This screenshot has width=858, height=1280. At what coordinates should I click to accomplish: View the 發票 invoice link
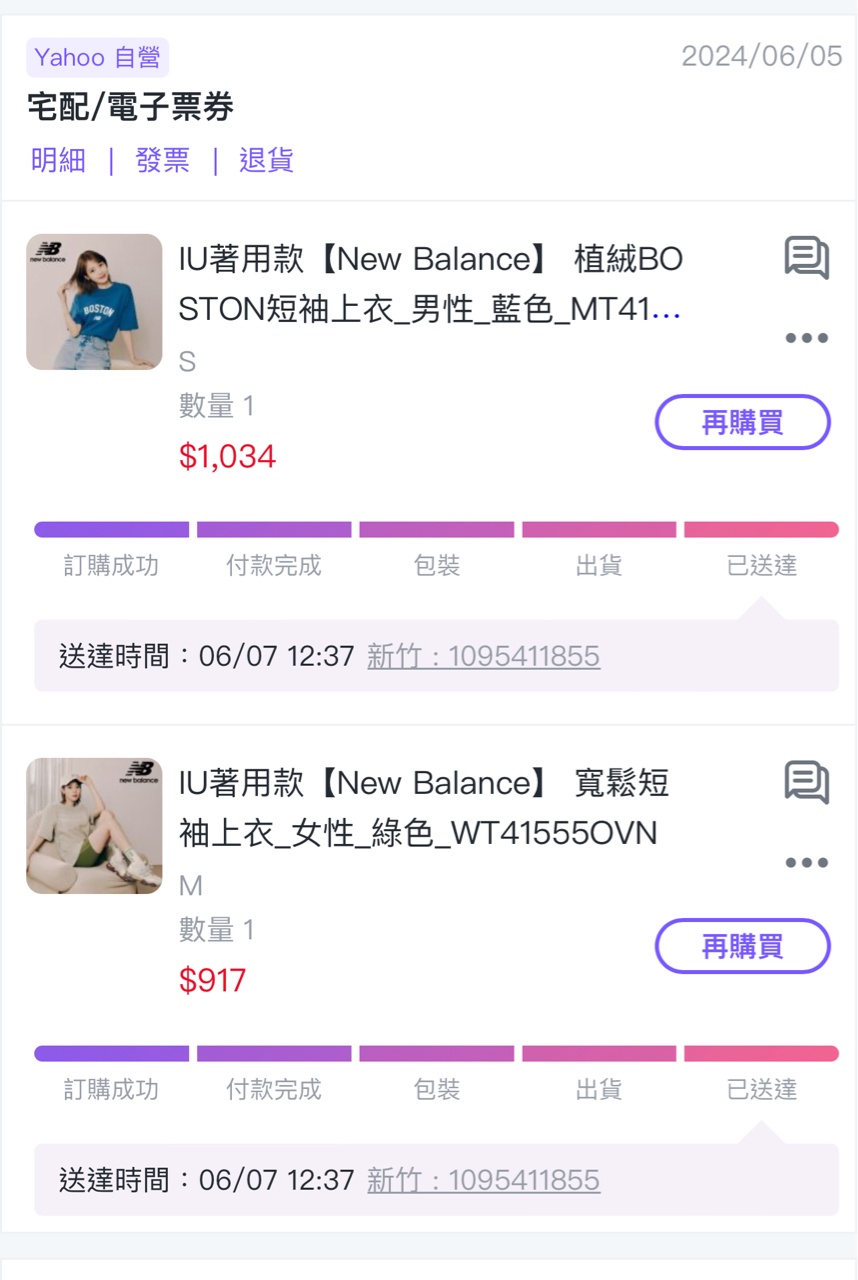(x=162, y=160)
